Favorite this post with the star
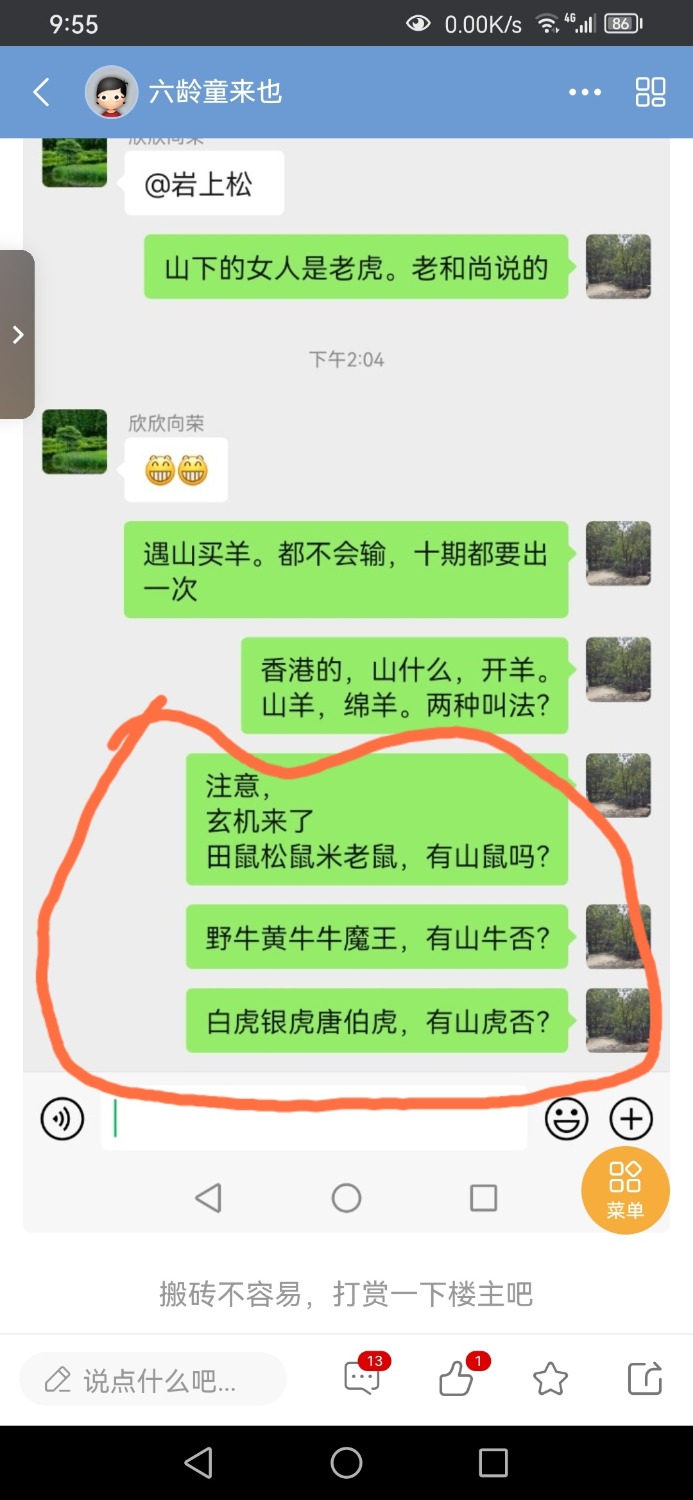The height and width of the screenshot is (1500, 693). pos(550,1380)
